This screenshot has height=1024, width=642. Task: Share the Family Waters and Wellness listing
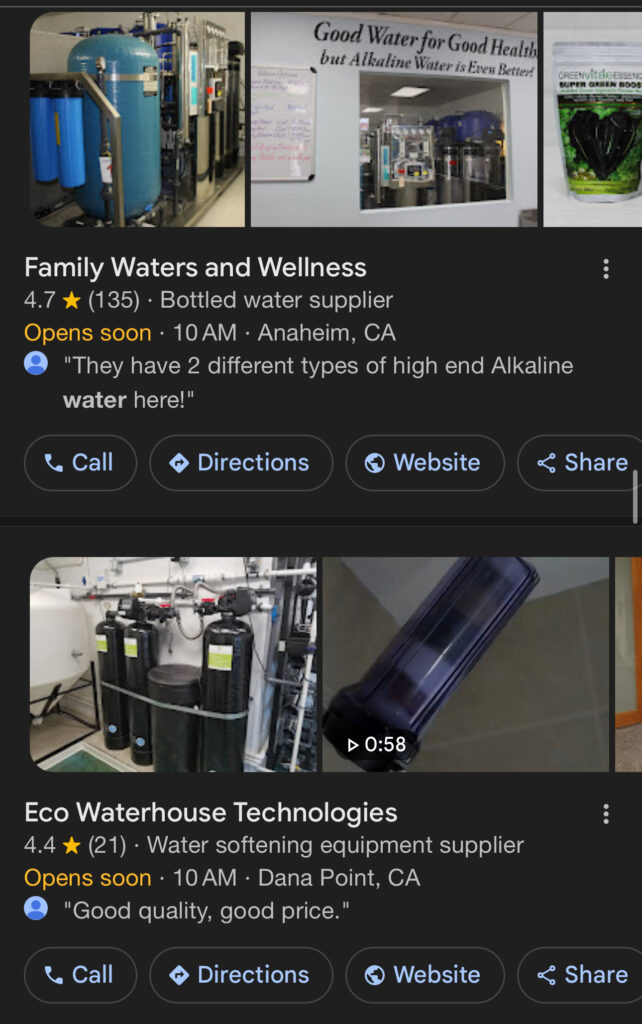pyautogui.click(x=582, y=463)
